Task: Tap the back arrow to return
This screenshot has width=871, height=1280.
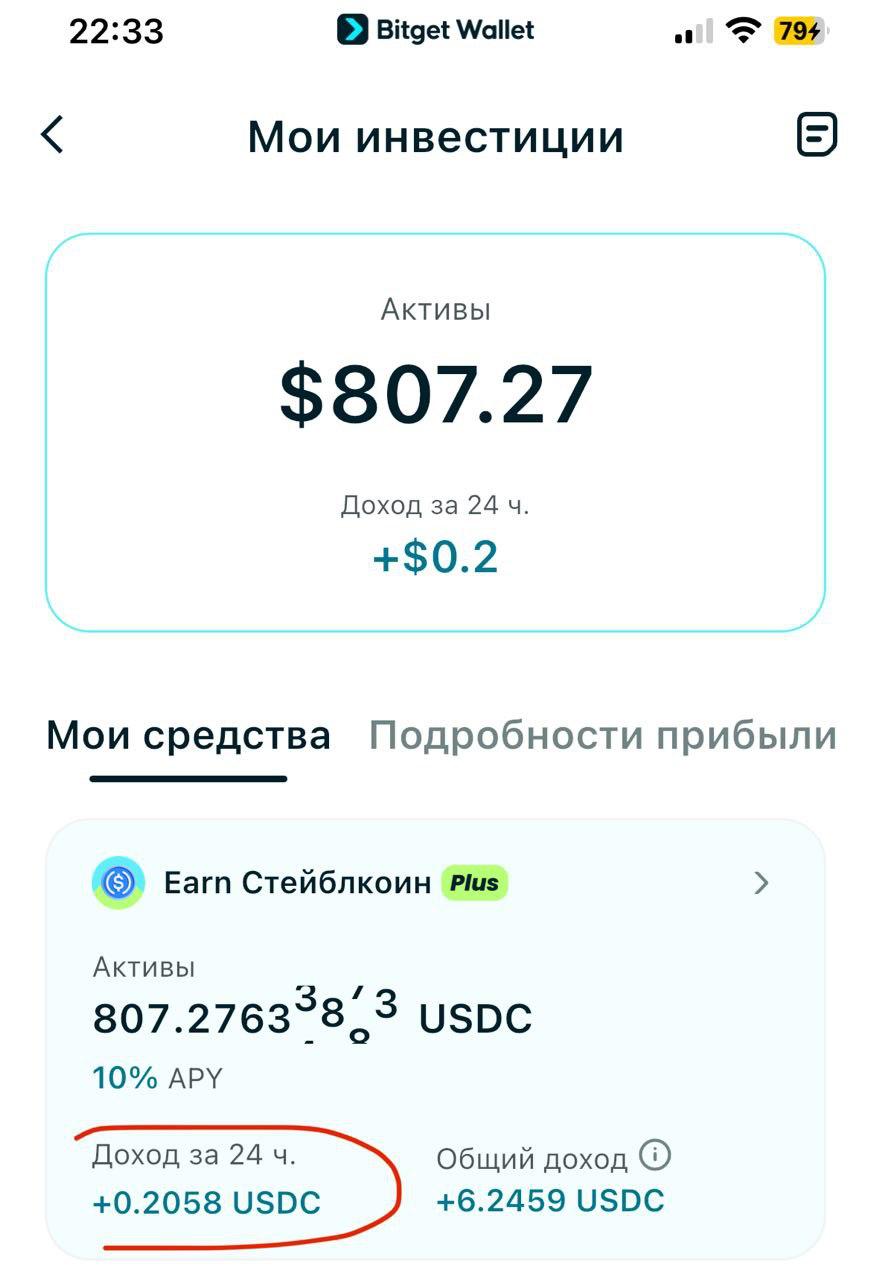Action: tap(52, 133)
